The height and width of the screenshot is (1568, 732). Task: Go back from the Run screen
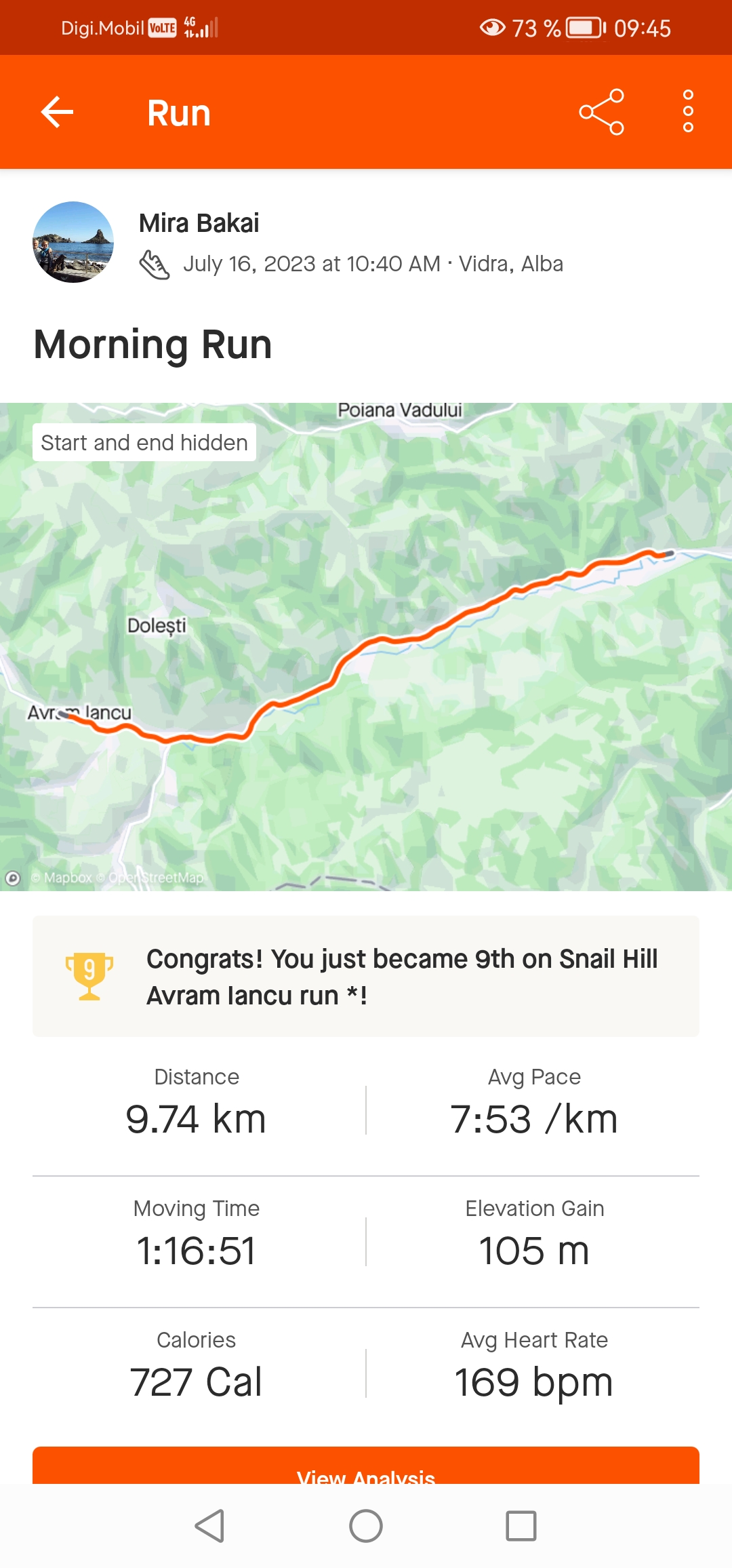coord(57,112)
